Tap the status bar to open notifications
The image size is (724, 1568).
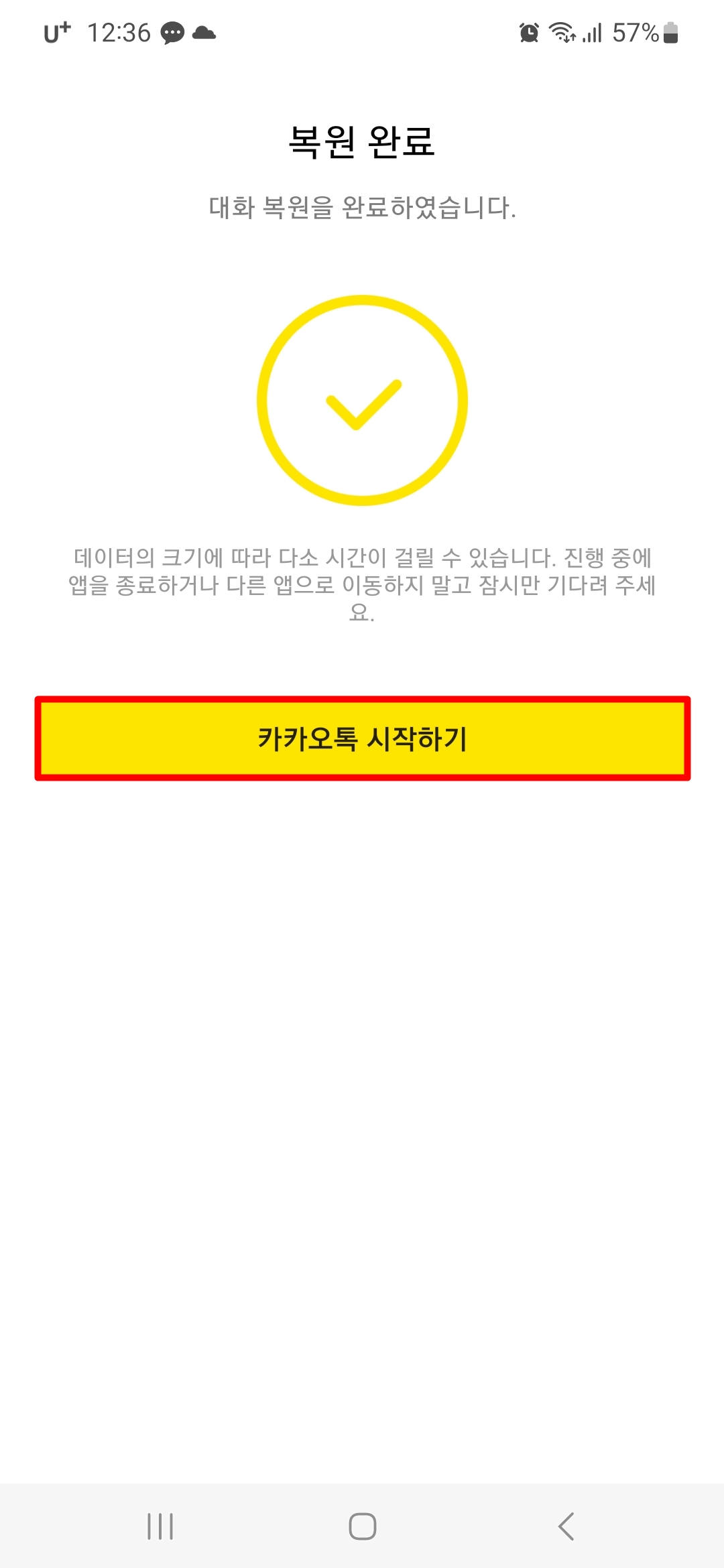tap(362, 31)
